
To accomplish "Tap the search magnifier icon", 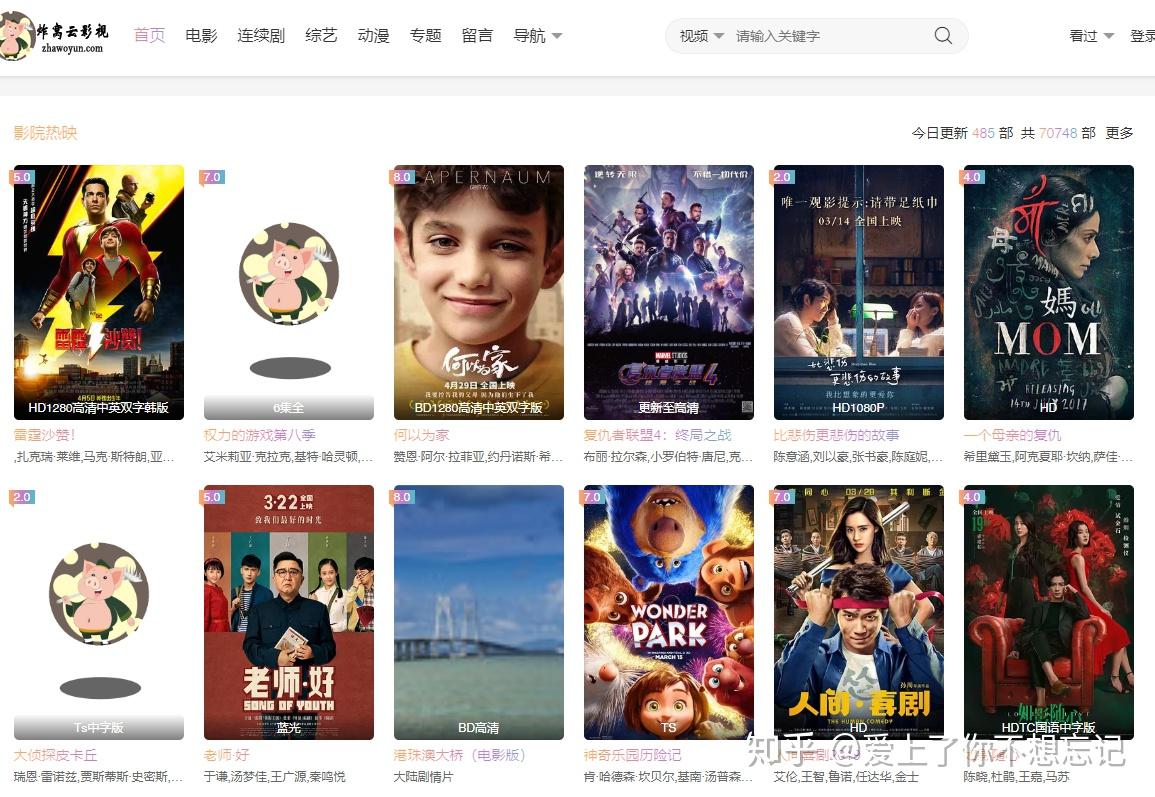I will tap(943, 36).
